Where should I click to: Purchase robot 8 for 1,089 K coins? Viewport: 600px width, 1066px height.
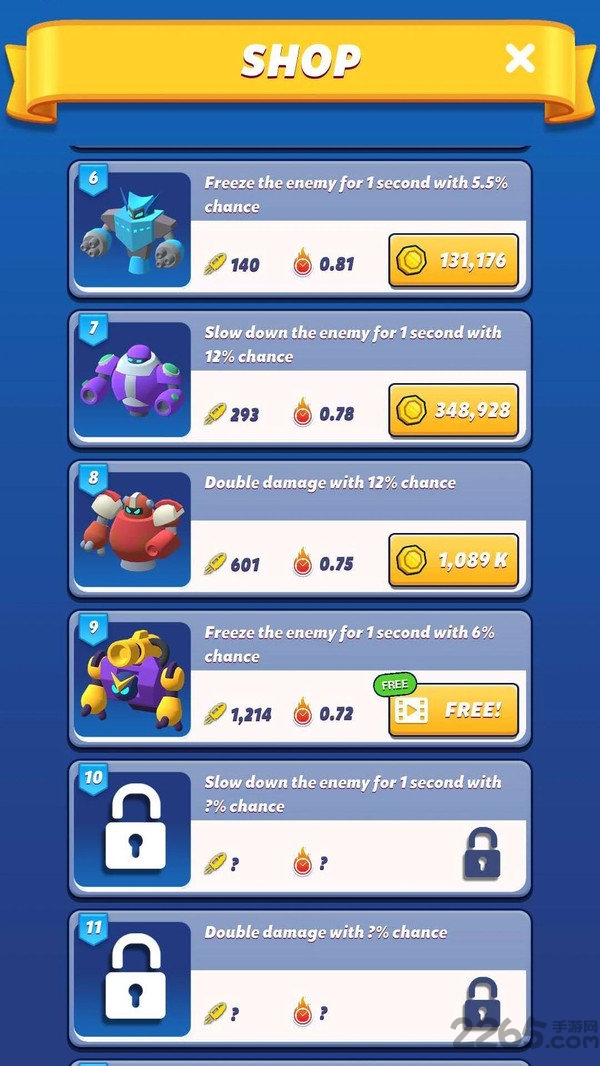pos(453,560)
